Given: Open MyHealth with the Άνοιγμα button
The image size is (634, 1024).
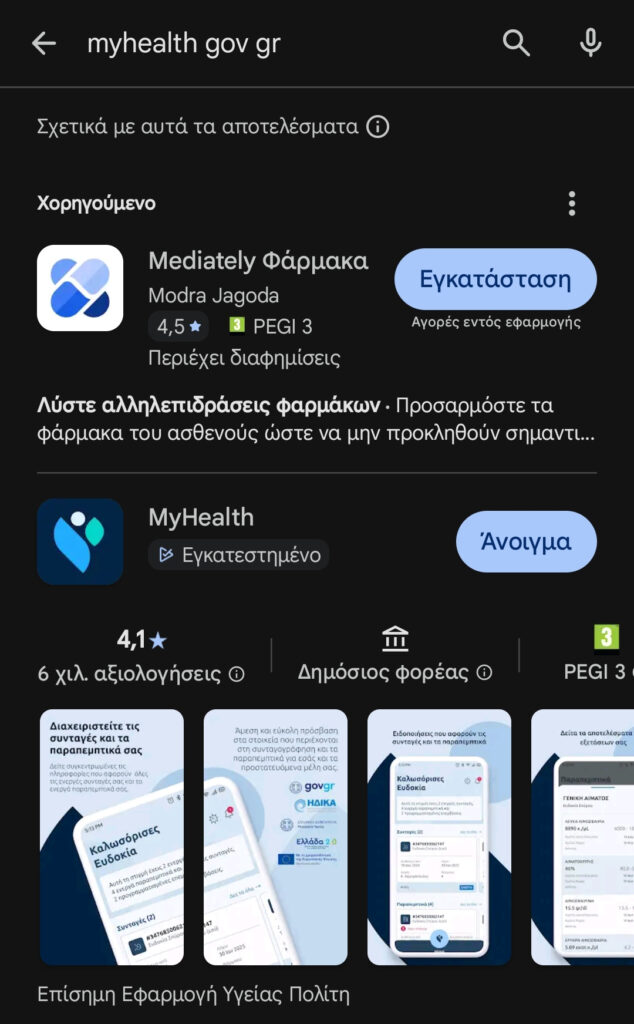Looking at the screenshot, I should coord(526,542).
